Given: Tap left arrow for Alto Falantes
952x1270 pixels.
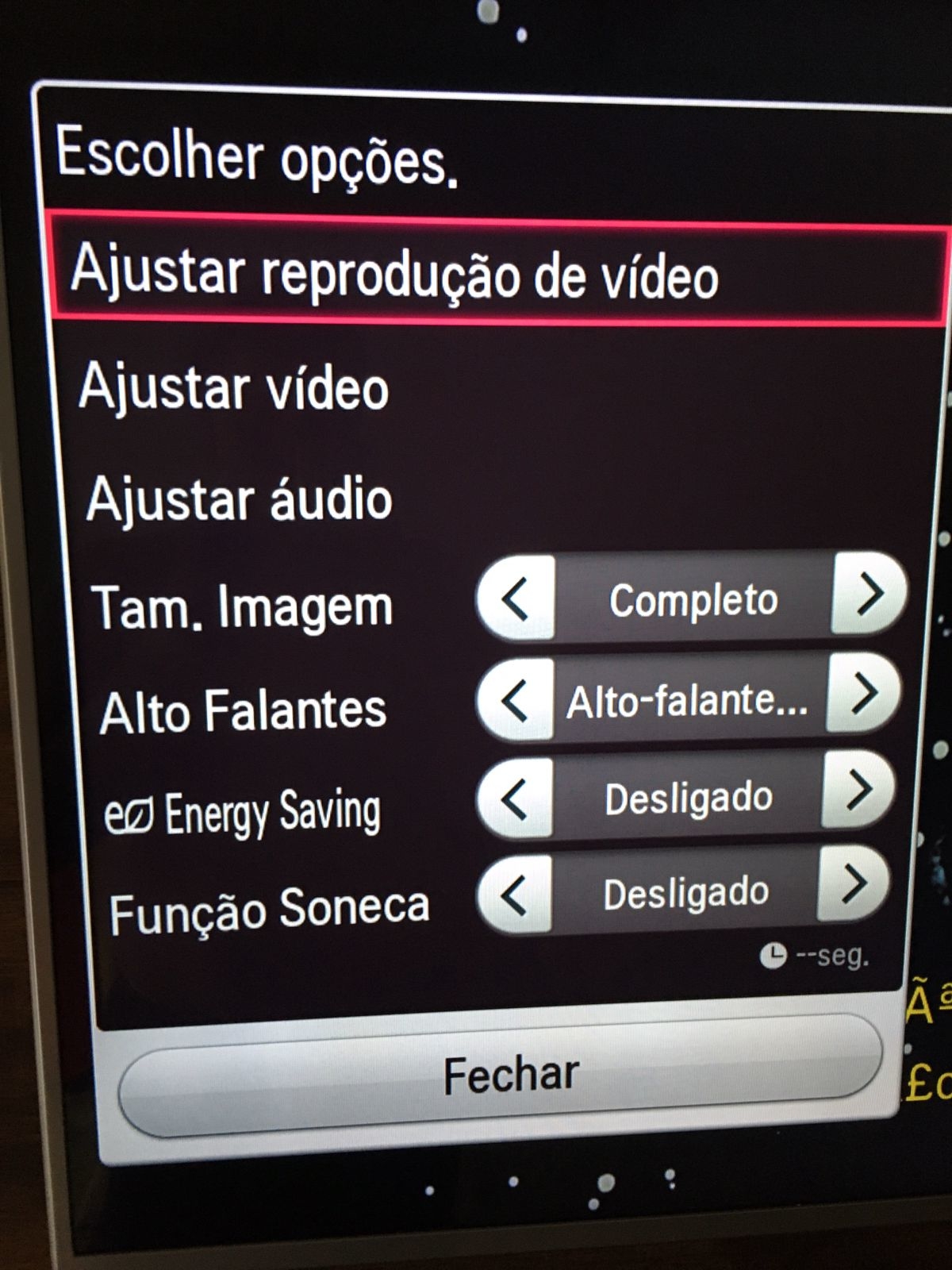Looking at the screenshot, I should (x=516, y=700).
